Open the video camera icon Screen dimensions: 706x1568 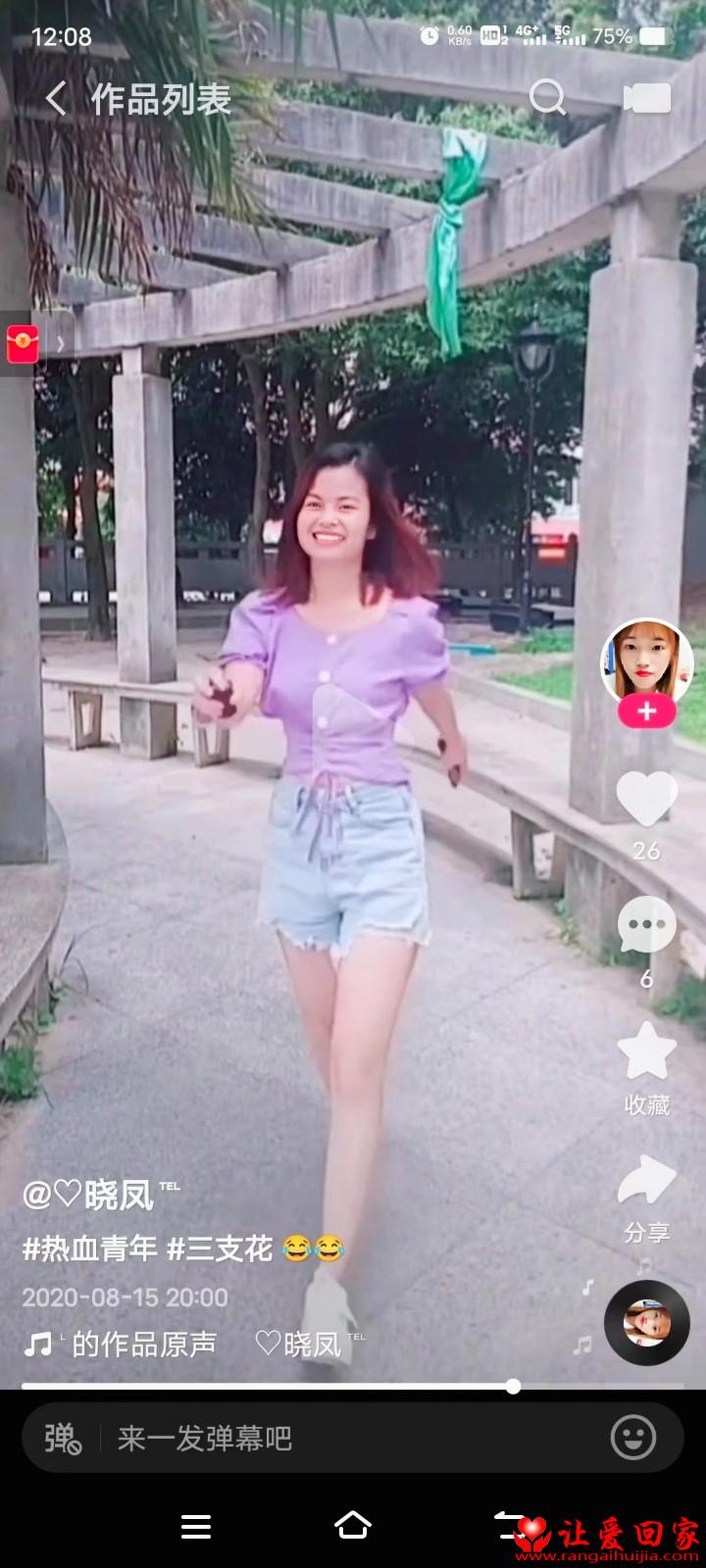tap(647, 98)
